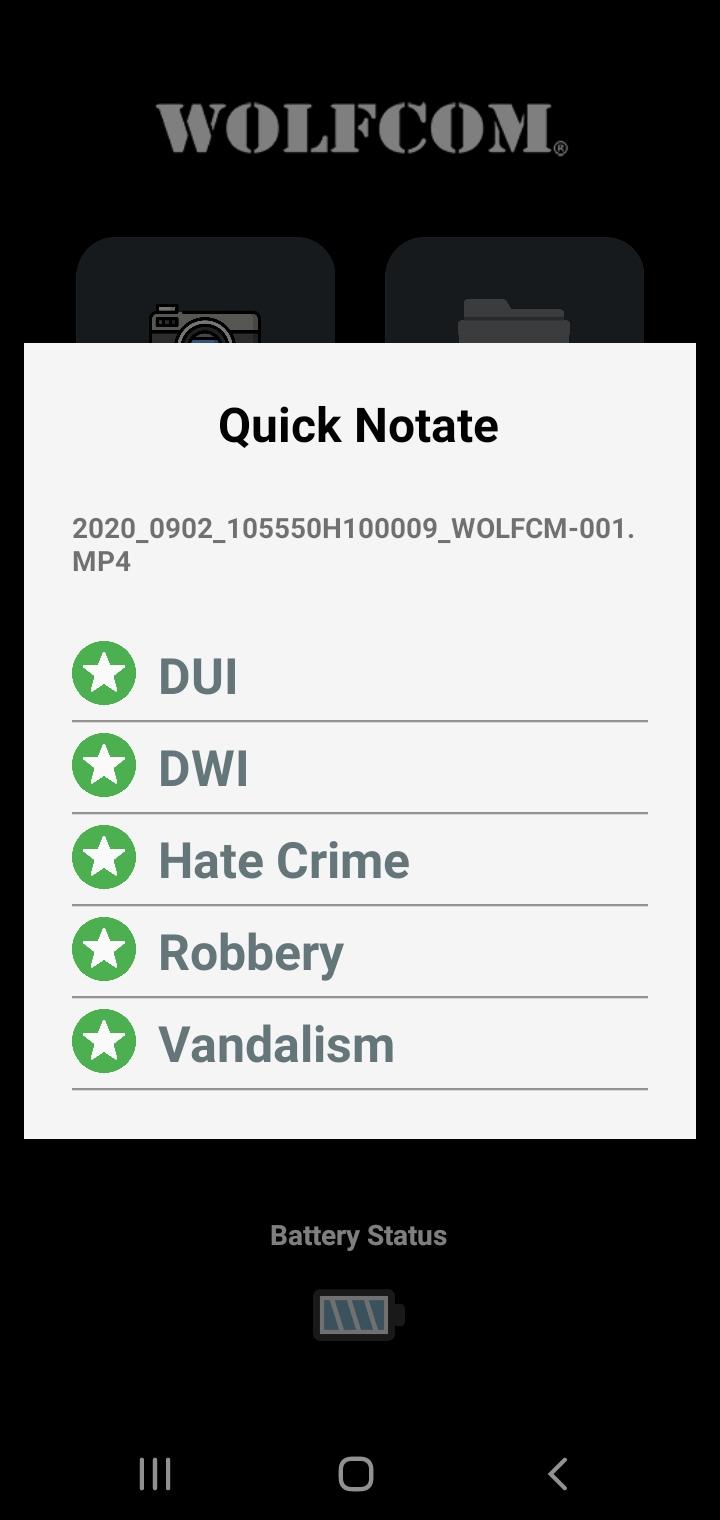This screenshot has height=1520, width=720.
Task: Mark the recording as Vandalism
Action: click(359, 1043)
